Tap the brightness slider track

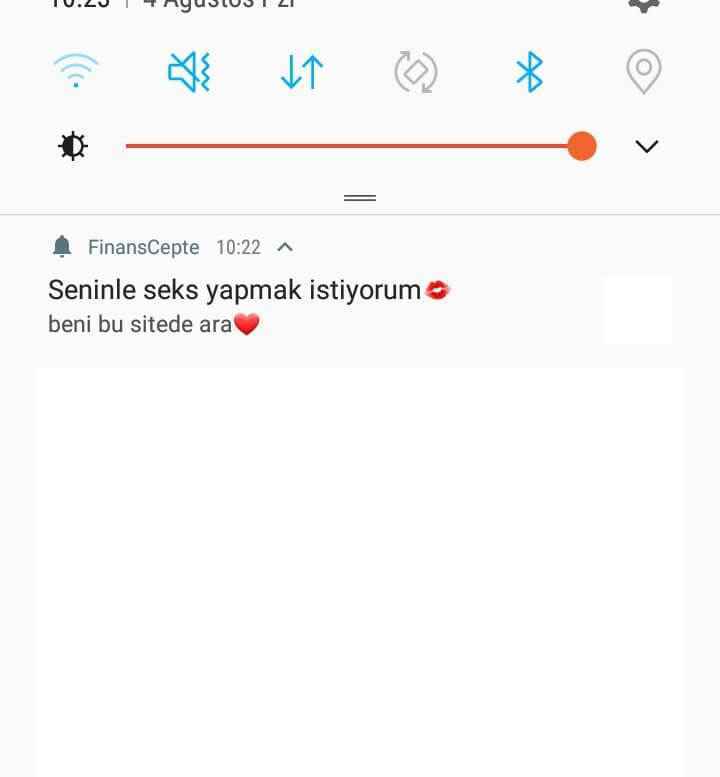(350, 146)
